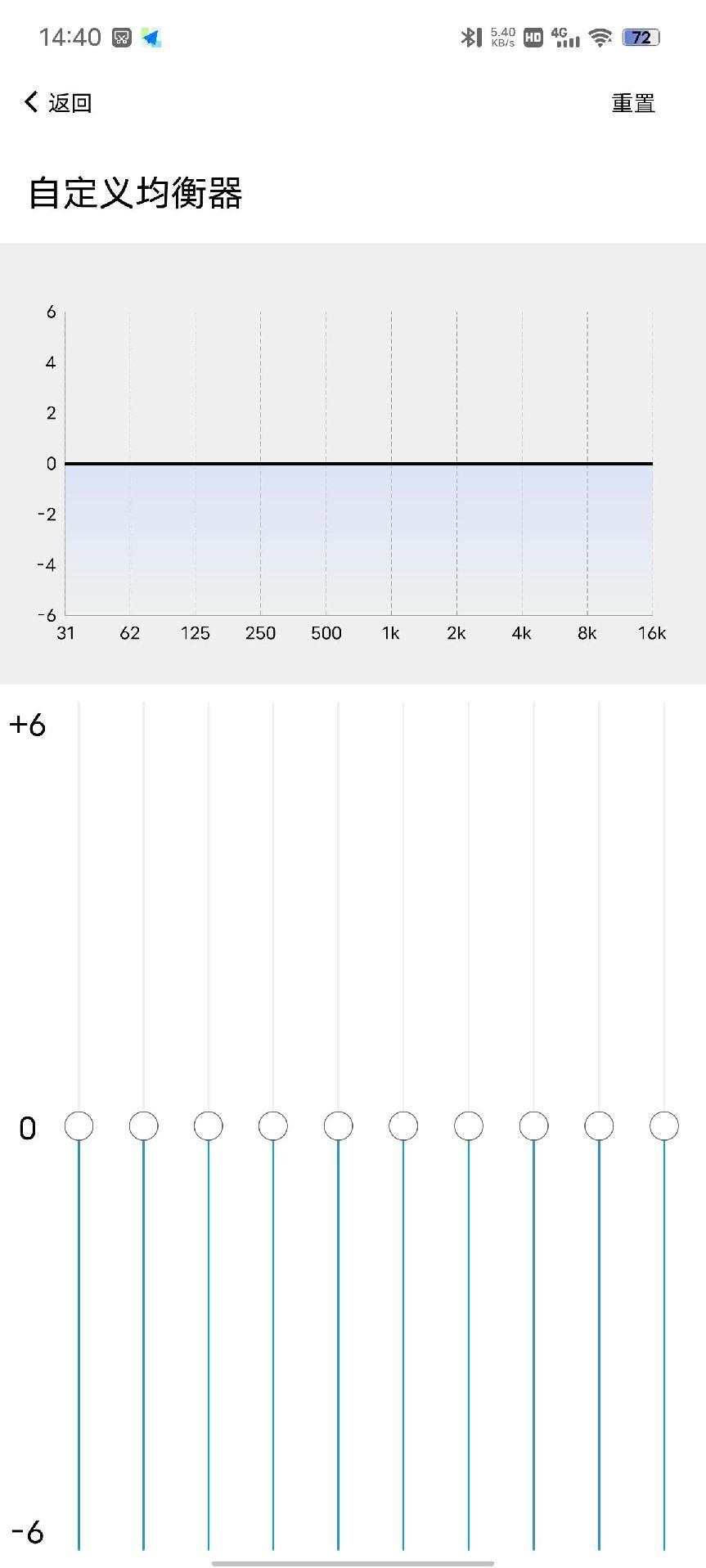Tap the 31 Hz band slider knob

pyautogui.click(x=79, y=1125)
